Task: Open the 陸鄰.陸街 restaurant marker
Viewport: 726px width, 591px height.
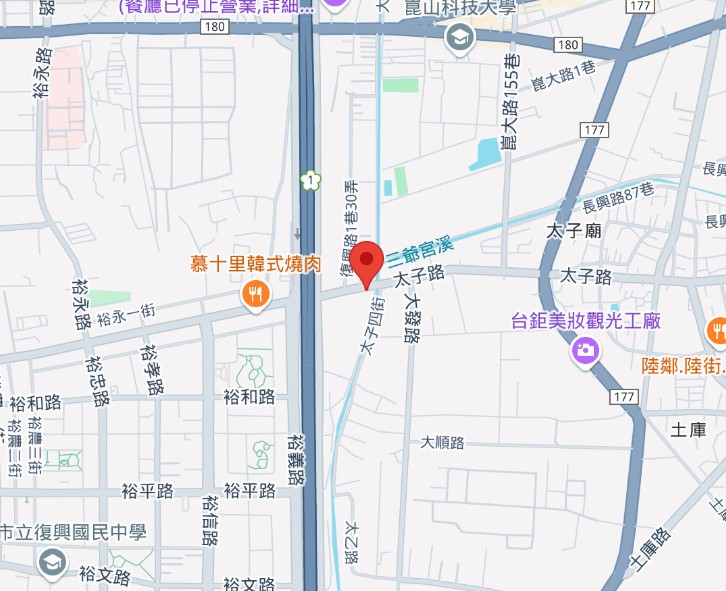Action: coord(716,332)
